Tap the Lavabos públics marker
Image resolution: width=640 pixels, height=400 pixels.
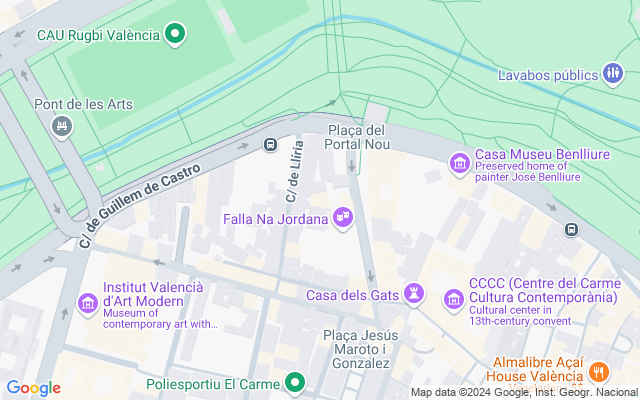[x=612, y=73]
